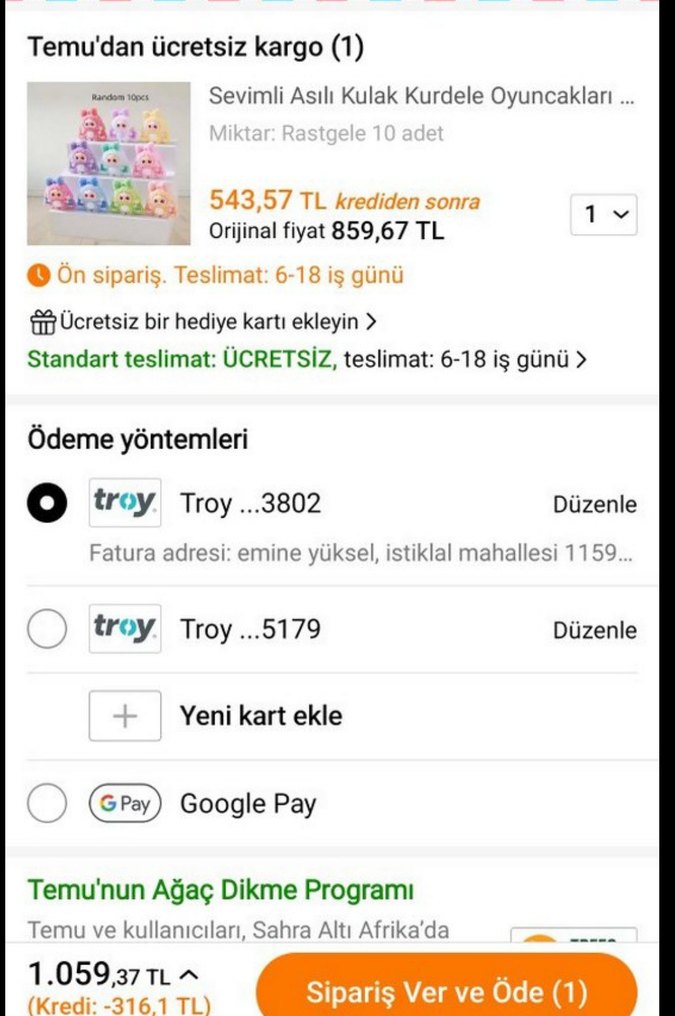This screenshot has width=675, height=1016.
Task: Open the quantity dropdown showing 1
Action: (603, 214)
